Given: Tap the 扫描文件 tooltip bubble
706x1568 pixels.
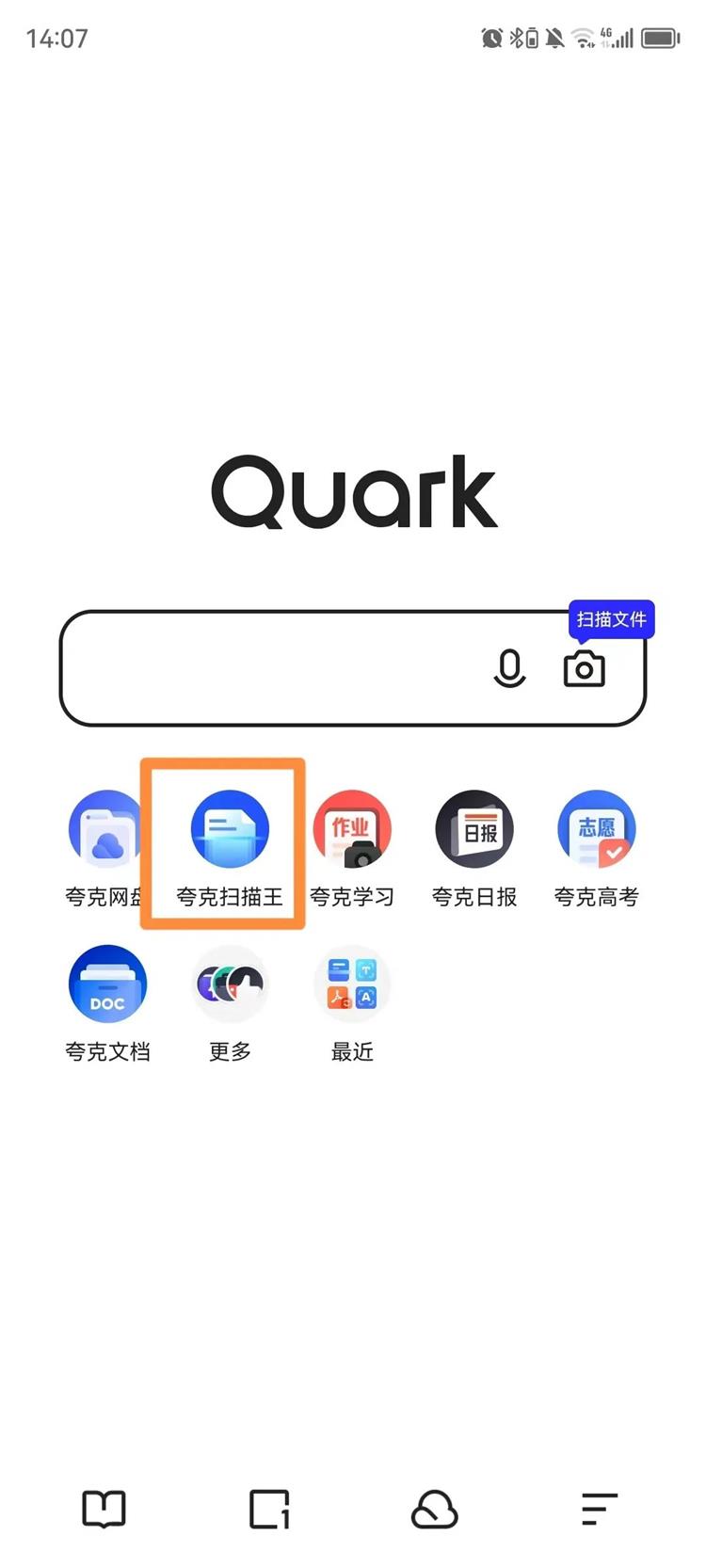Looking at the screenshot, I should tap(612, 620).
